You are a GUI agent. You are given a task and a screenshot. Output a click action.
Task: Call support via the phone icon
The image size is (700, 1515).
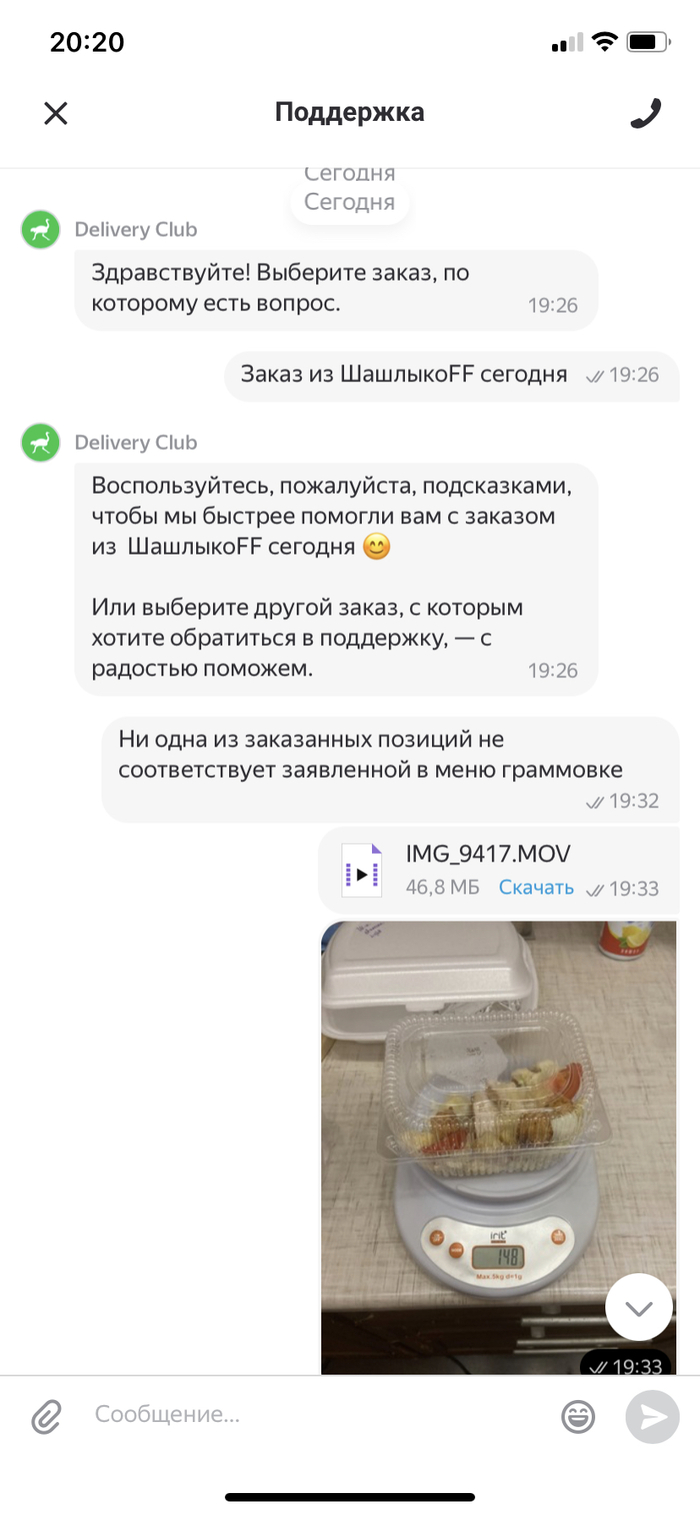[646, 113]
